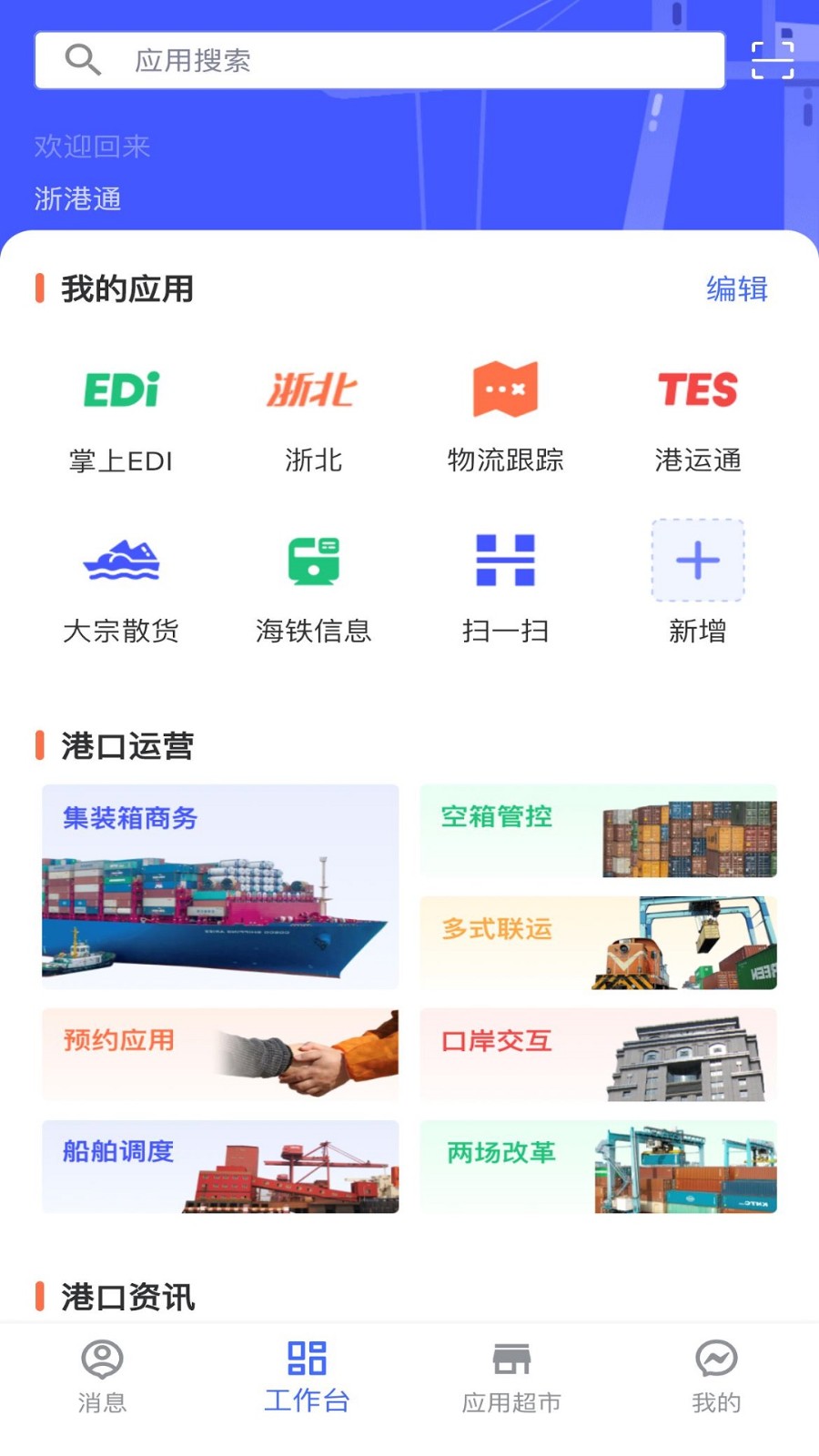Select the 港运通 TES app
Screen dimensions: 819x1456
coord(698,414)
